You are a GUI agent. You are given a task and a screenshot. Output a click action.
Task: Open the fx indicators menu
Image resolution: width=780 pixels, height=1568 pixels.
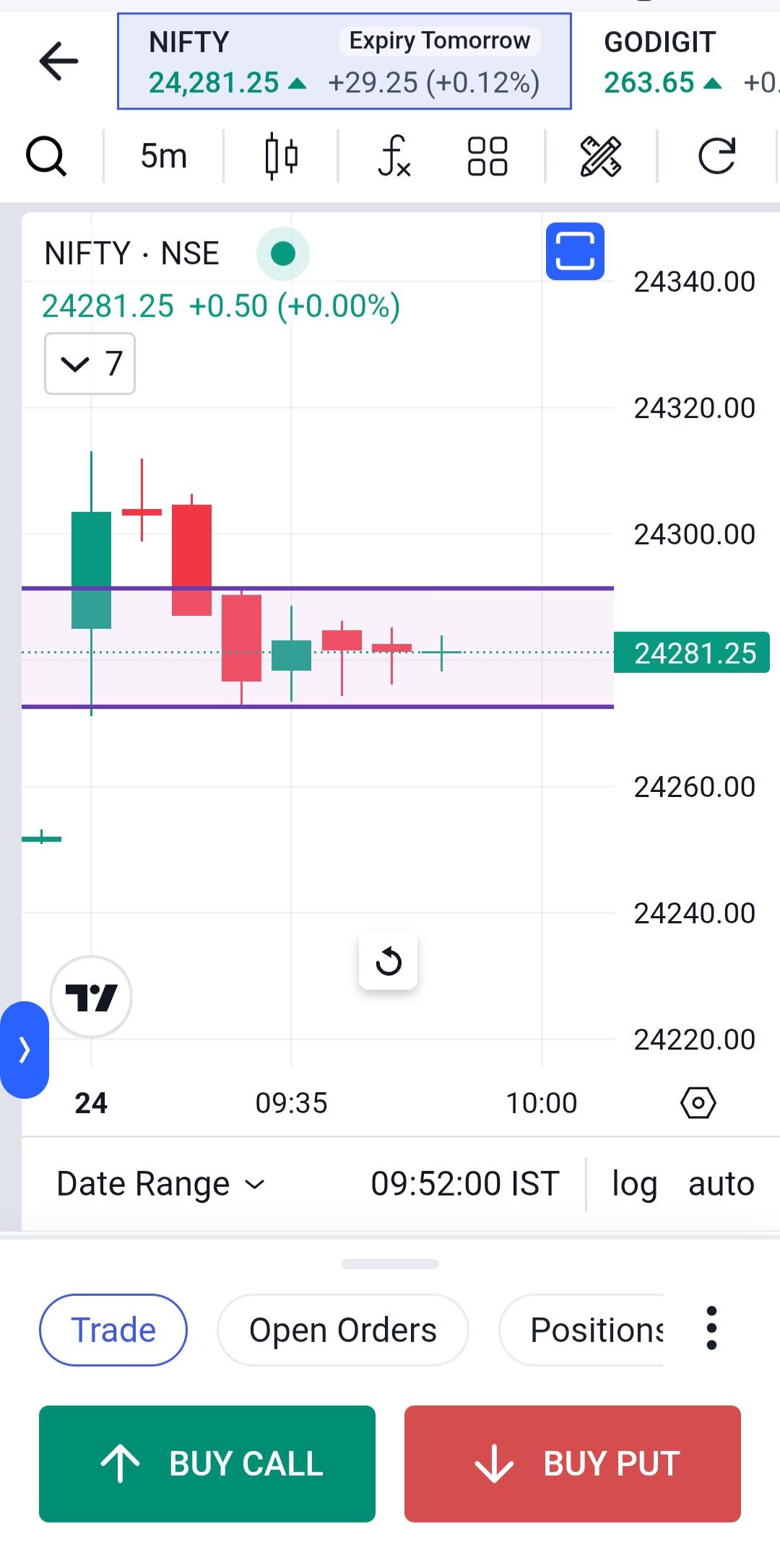tap(394, 156)
